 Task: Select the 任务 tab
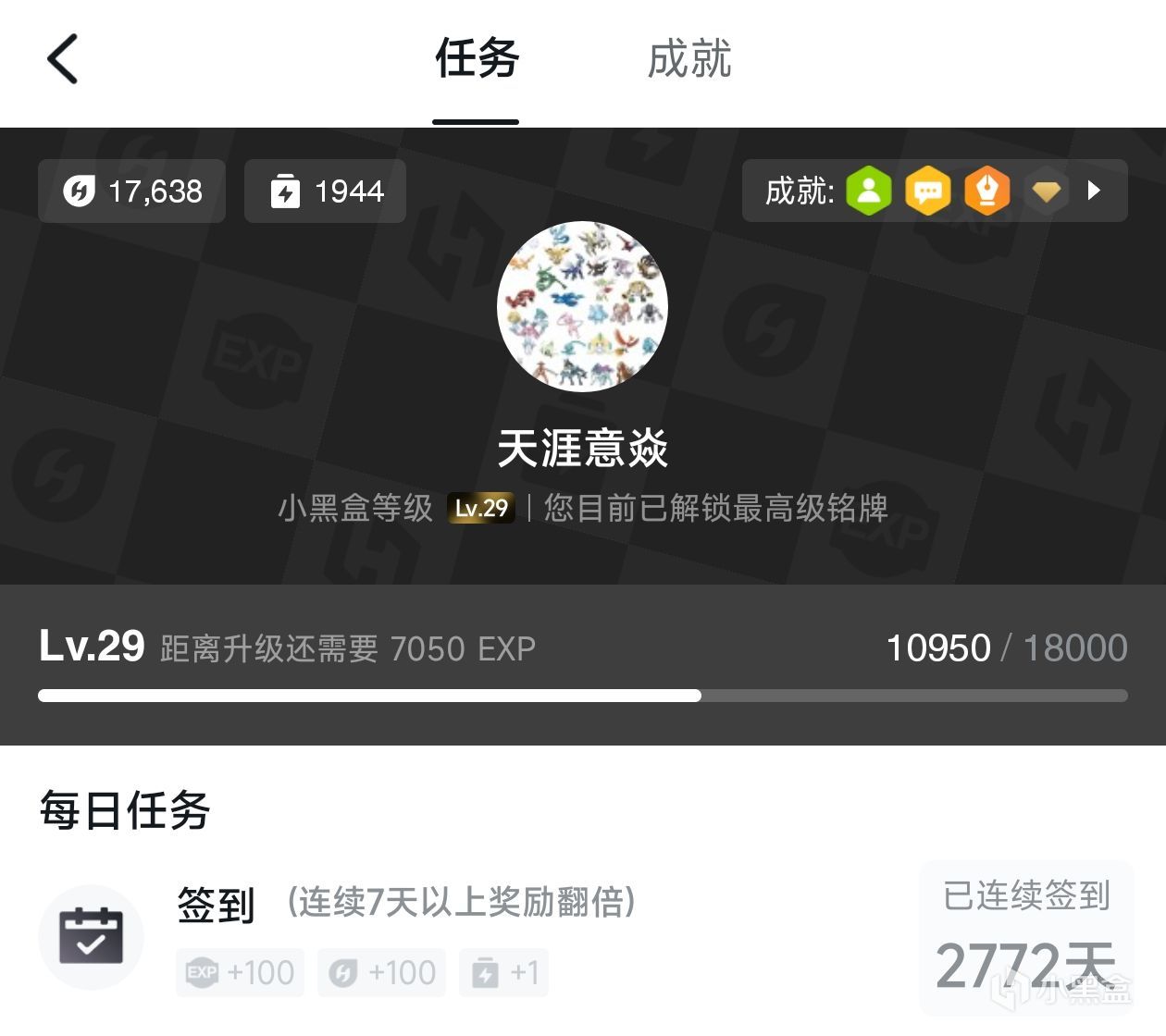(x=477, y=59)
